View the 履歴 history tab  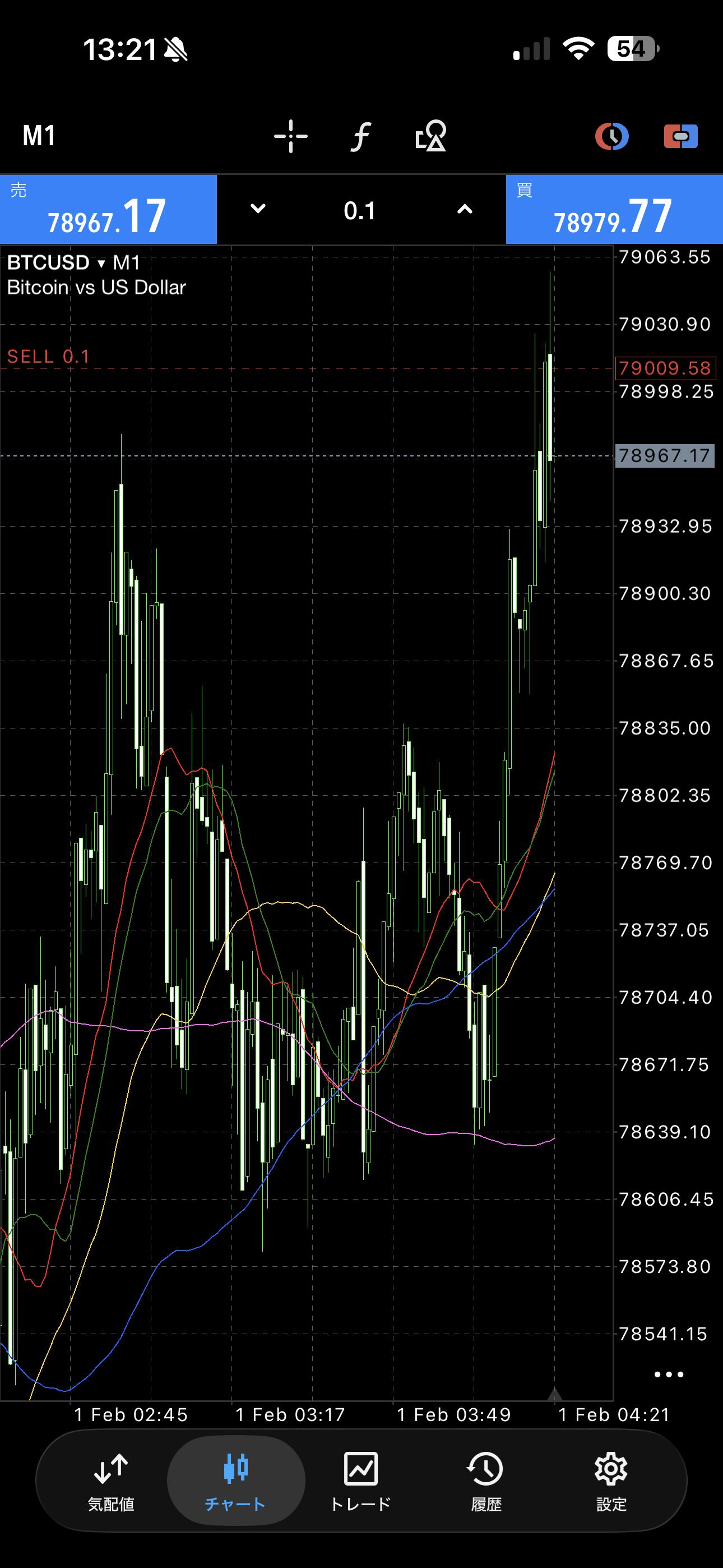pyautogui.click(x=486, y=1481)
